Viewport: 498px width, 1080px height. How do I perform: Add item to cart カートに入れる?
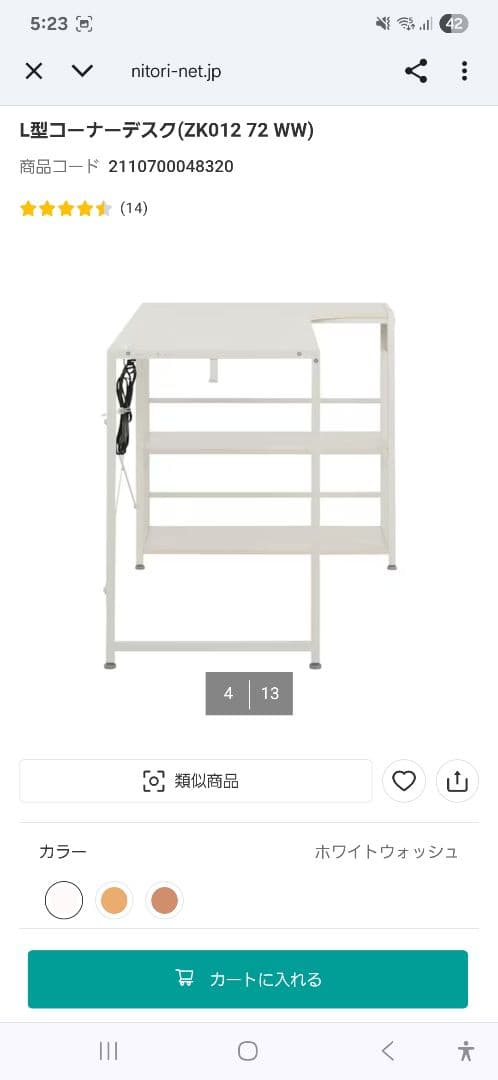click(x=248, y=979)
